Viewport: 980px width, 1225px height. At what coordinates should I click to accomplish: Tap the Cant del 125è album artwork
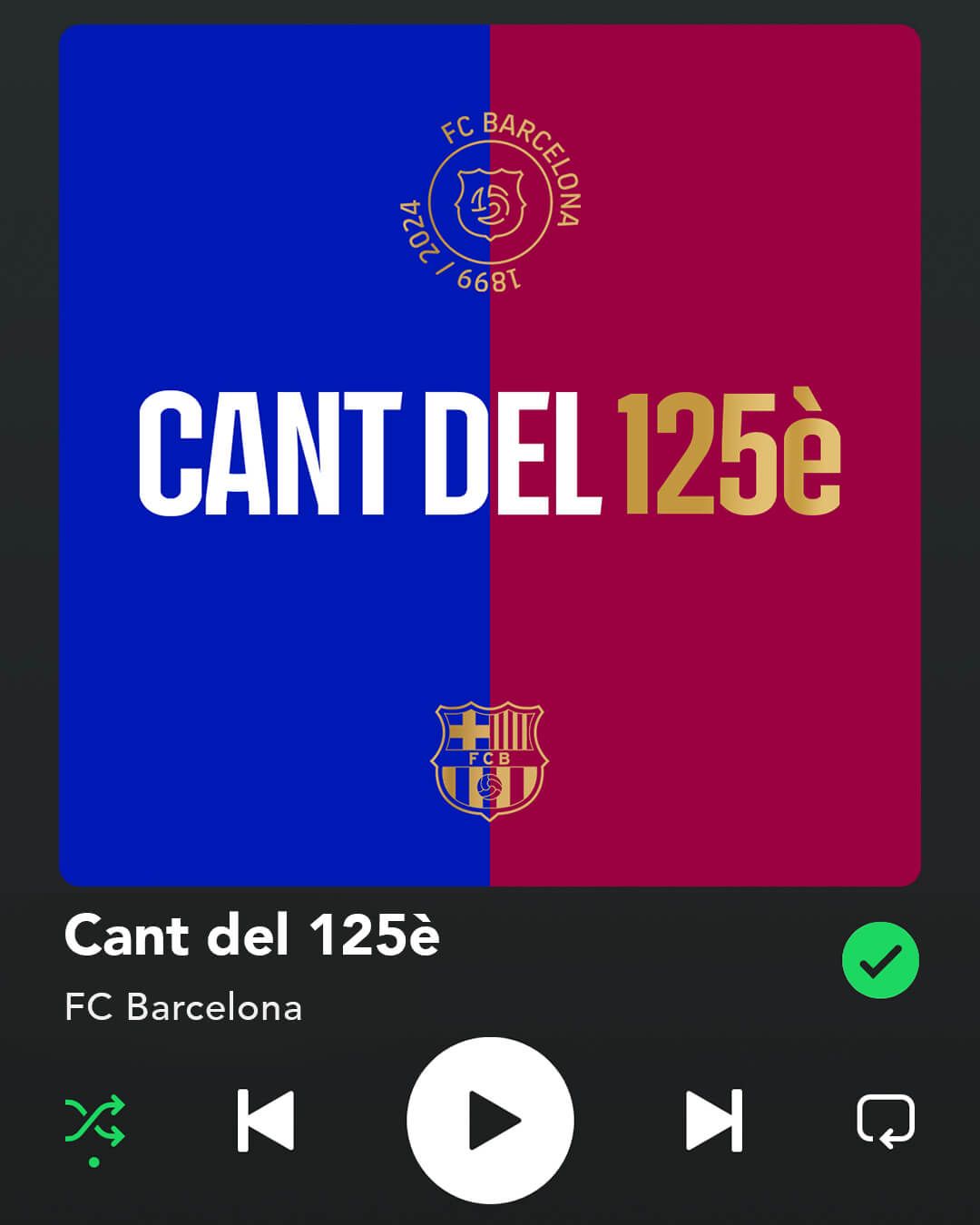pos(490,456)
